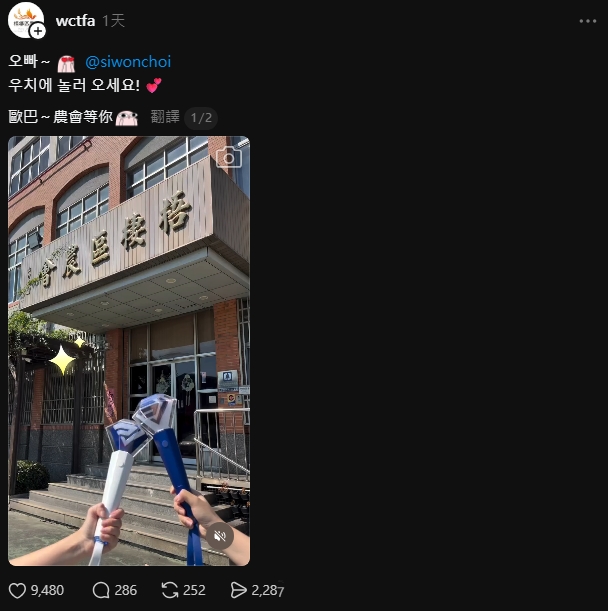Open the wctfa profile name
The image size is (608, 611).
point(75,21)
